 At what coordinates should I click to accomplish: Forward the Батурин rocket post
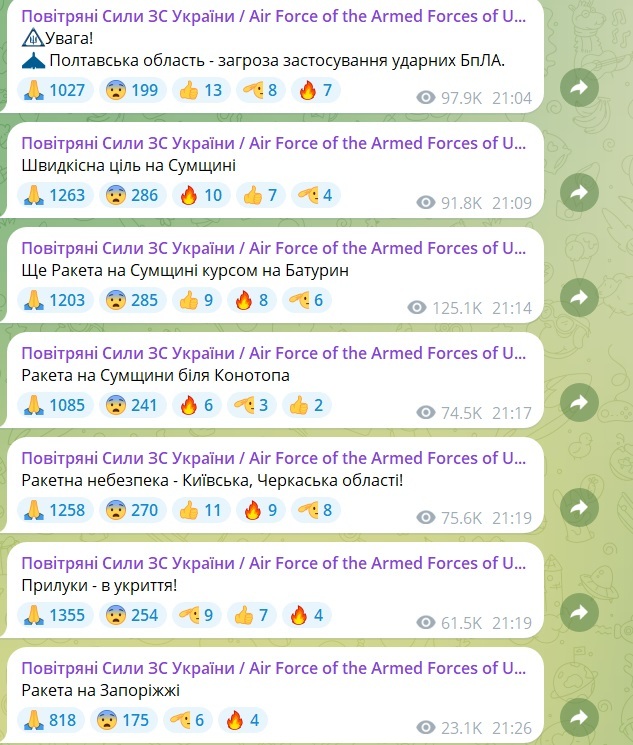click(579, 296)
